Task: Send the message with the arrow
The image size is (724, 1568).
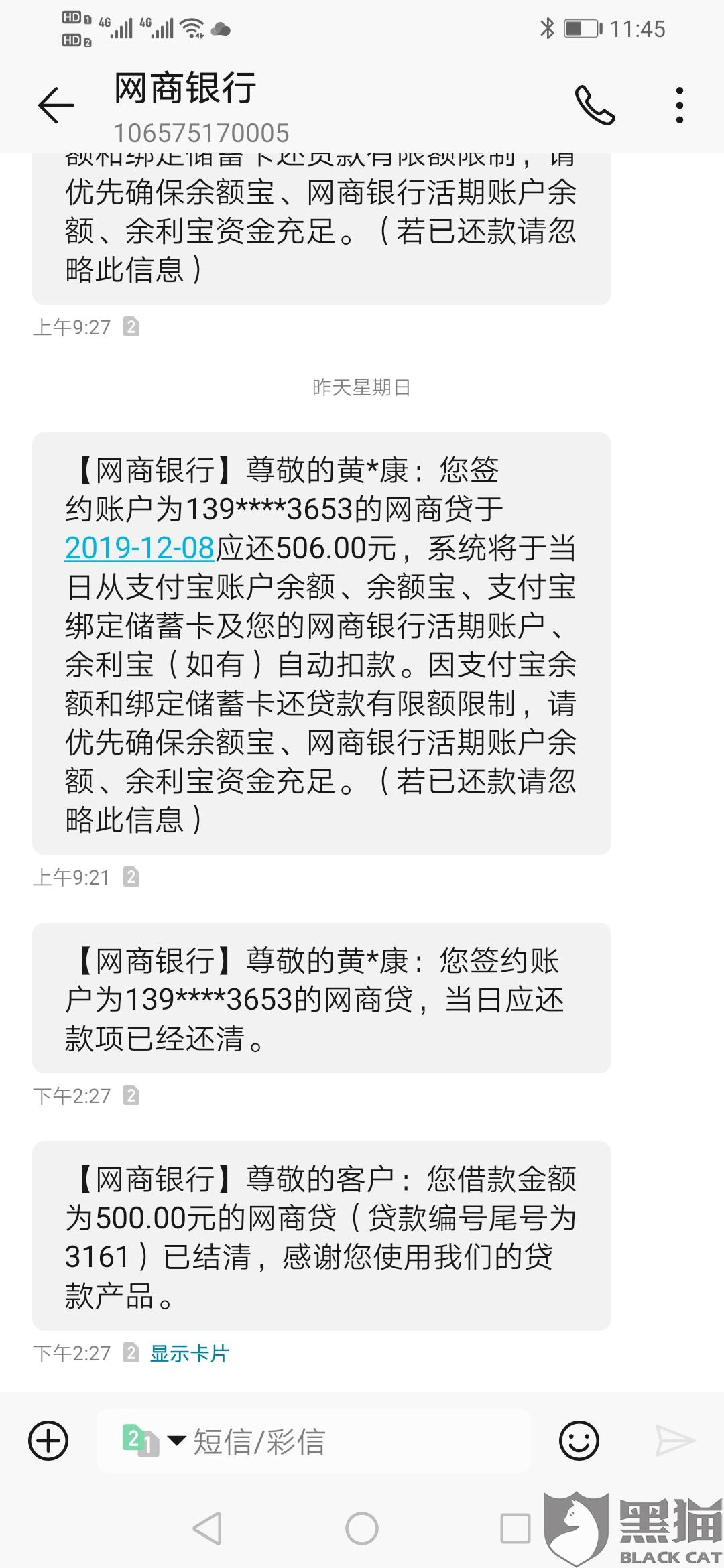Action: tap(674, 1440)
